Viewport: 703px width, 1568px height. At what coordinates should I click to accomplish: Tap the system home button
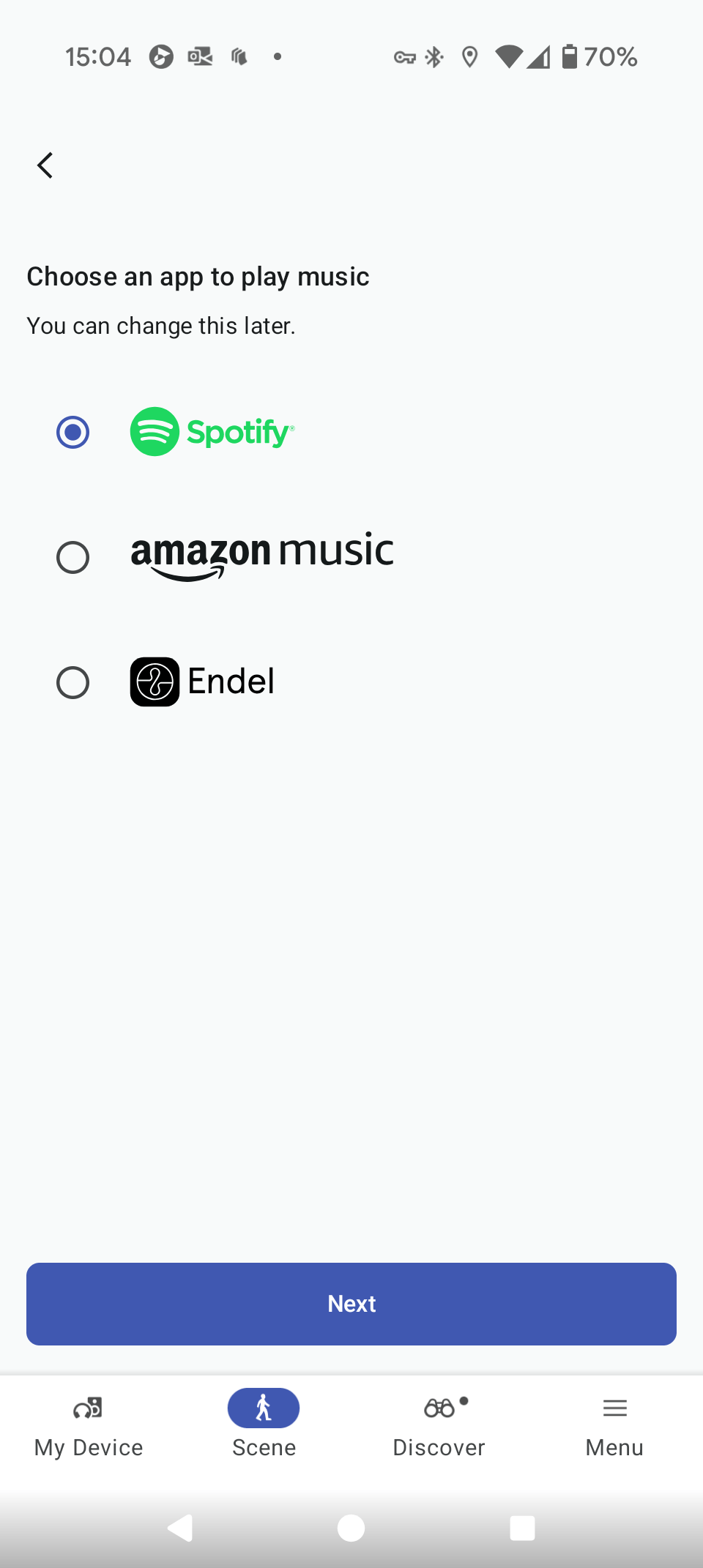pos(351,1528)
